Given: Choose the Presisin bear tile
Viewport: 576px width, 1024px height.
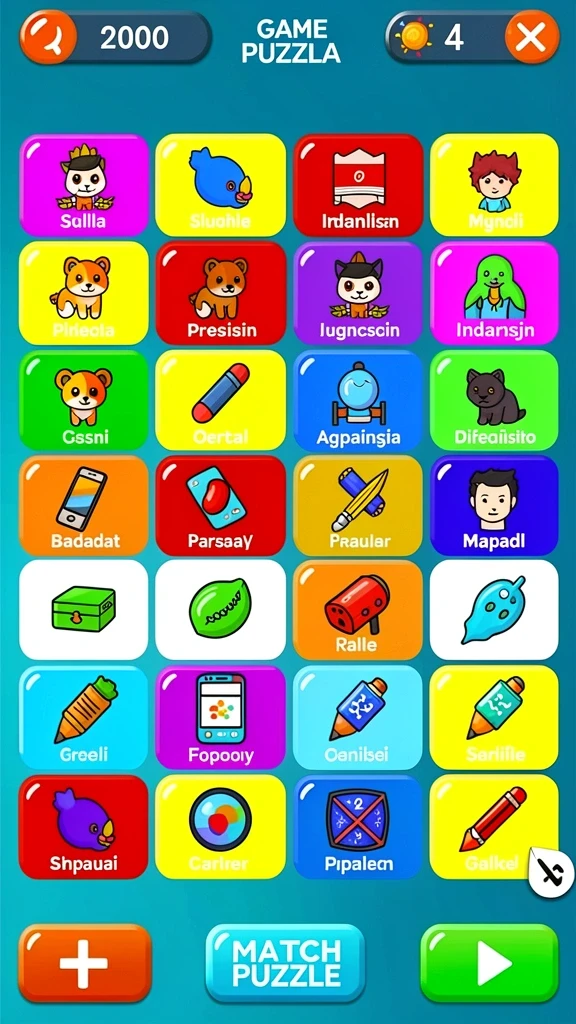Looking at the screenshot, I should [221, 293].
